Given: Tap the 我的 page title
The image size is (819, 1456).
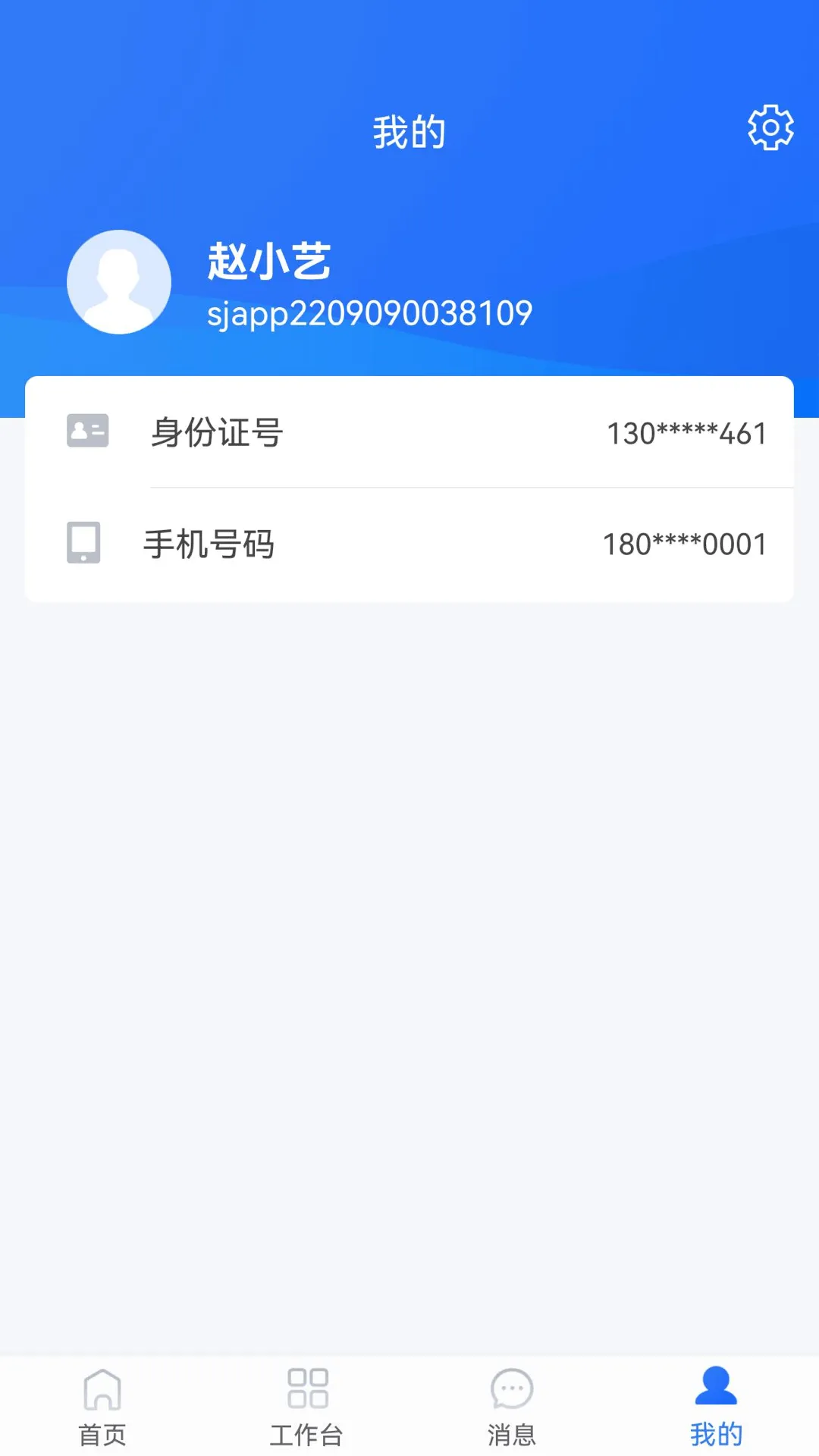Looking at the screenshot, I should pos(409,129).
